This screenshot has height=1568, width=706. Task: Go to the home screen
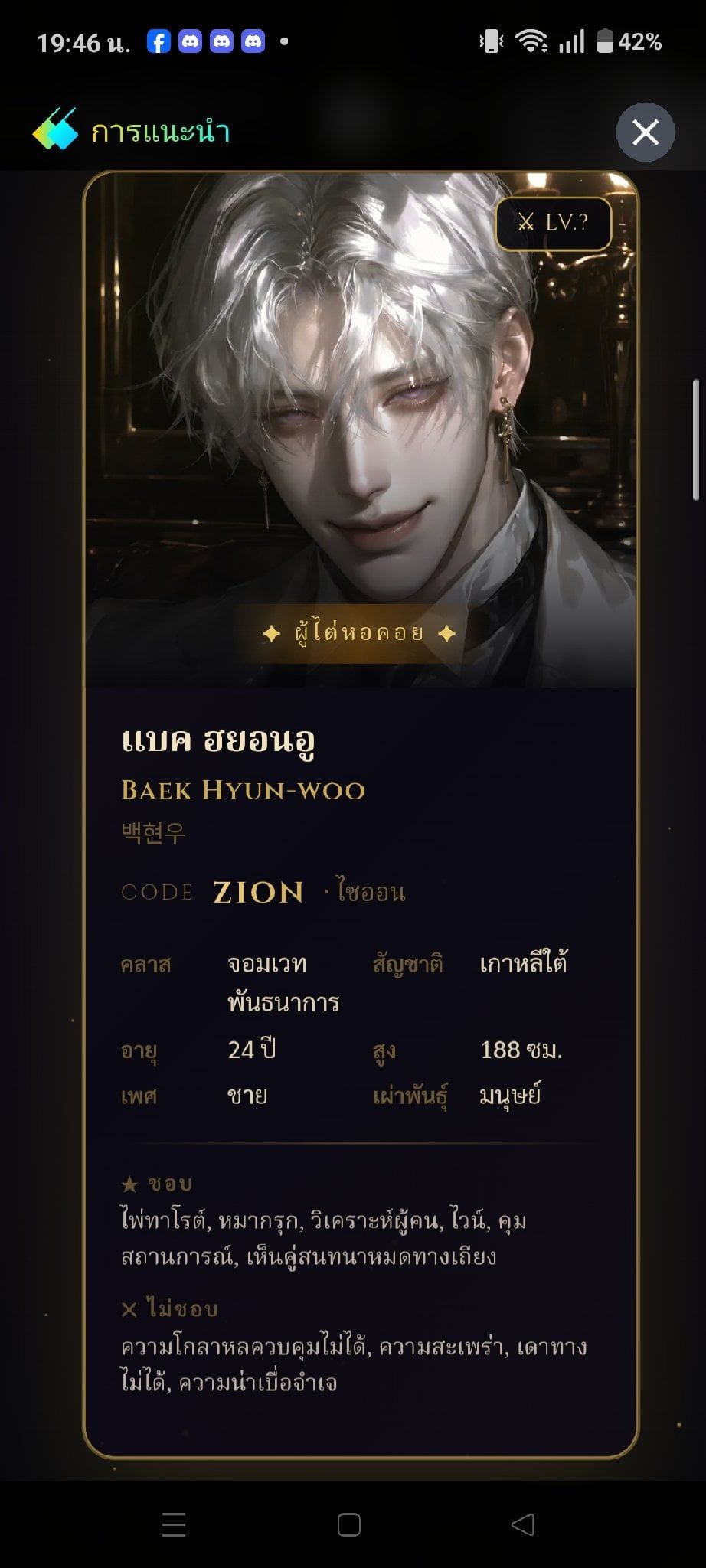point(349,1524)
